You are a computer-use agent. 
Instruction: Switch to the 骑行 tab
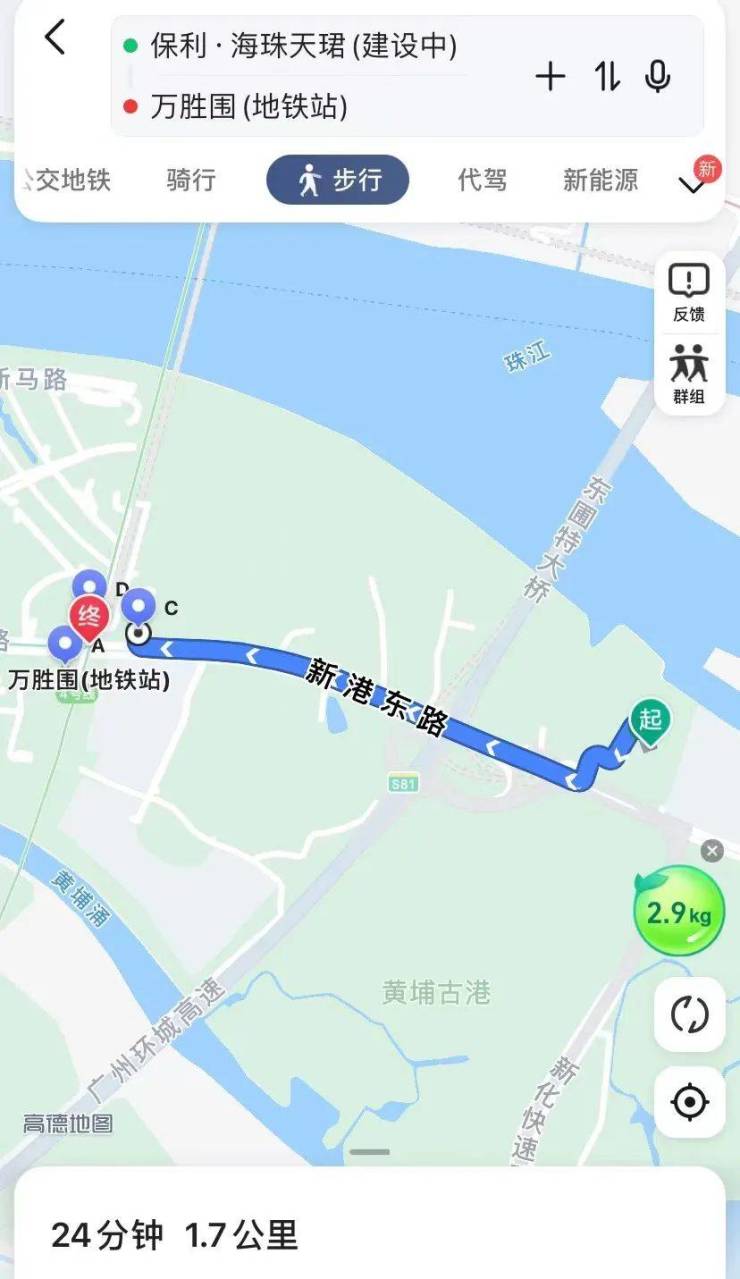click(x=190, y=180)
